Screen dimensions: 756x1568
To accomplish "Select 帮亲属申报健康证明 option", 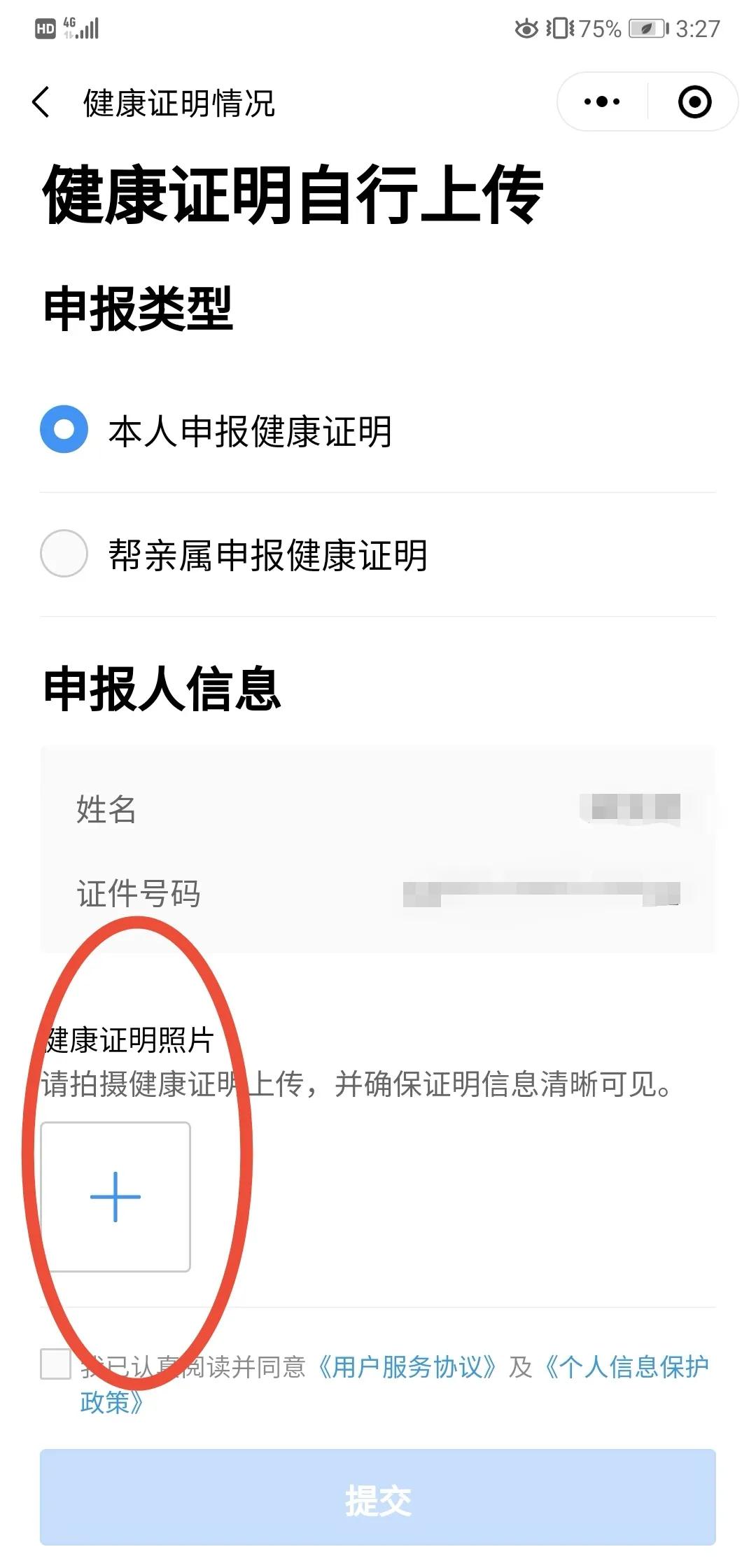I will [64, 554].
